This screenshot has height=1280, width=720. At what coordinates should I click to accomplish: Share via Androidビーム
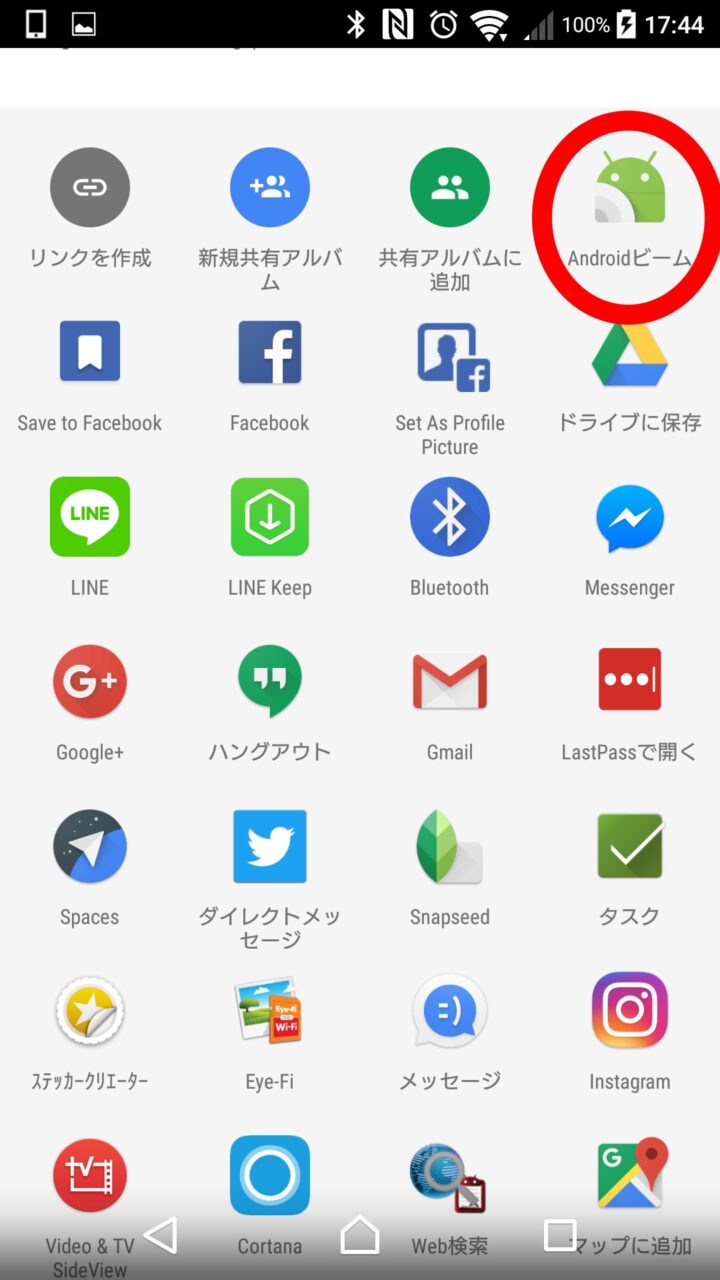(x=630, y=188)
